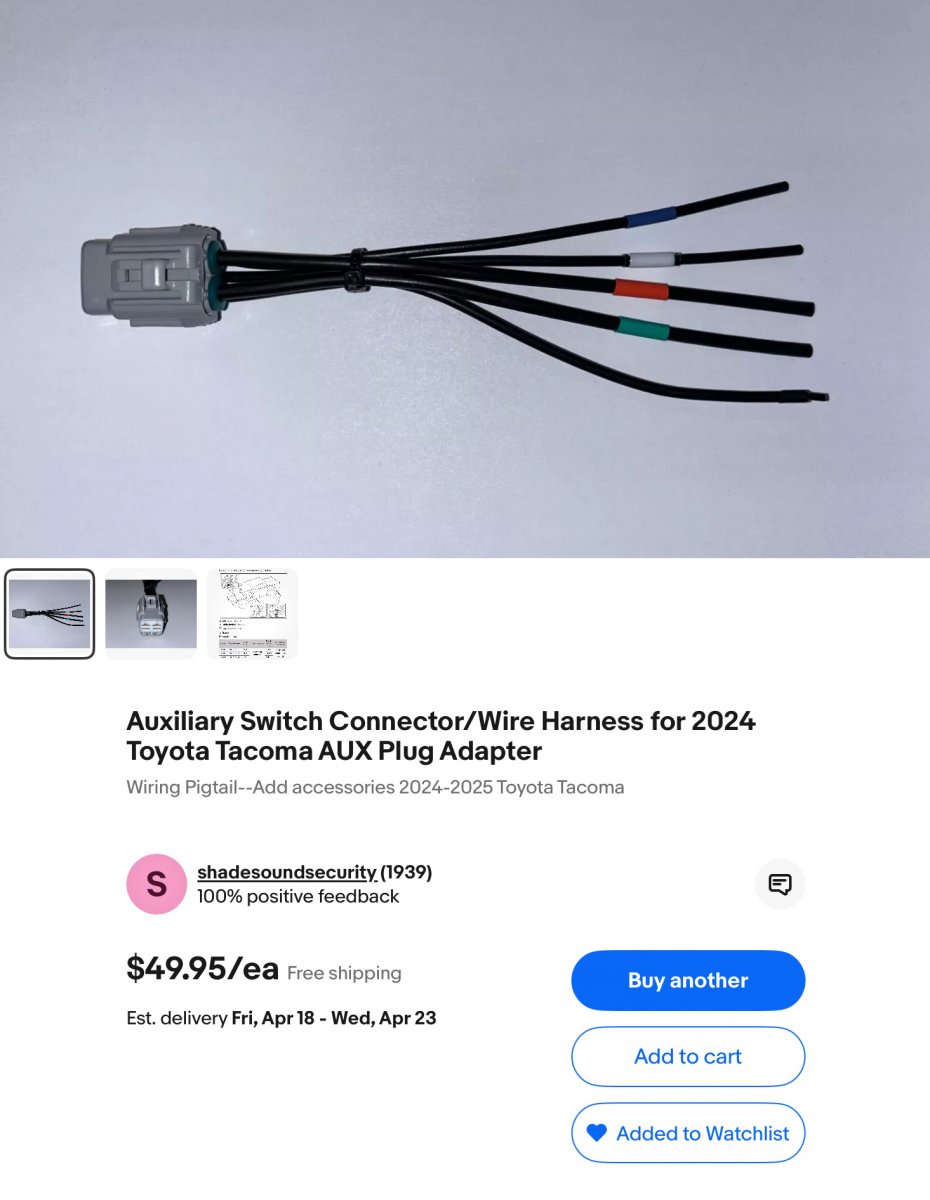Select the first thumbnail of the wire harness
The width and height of the screenshot is (930, 1200).
[x=49, y=614]
